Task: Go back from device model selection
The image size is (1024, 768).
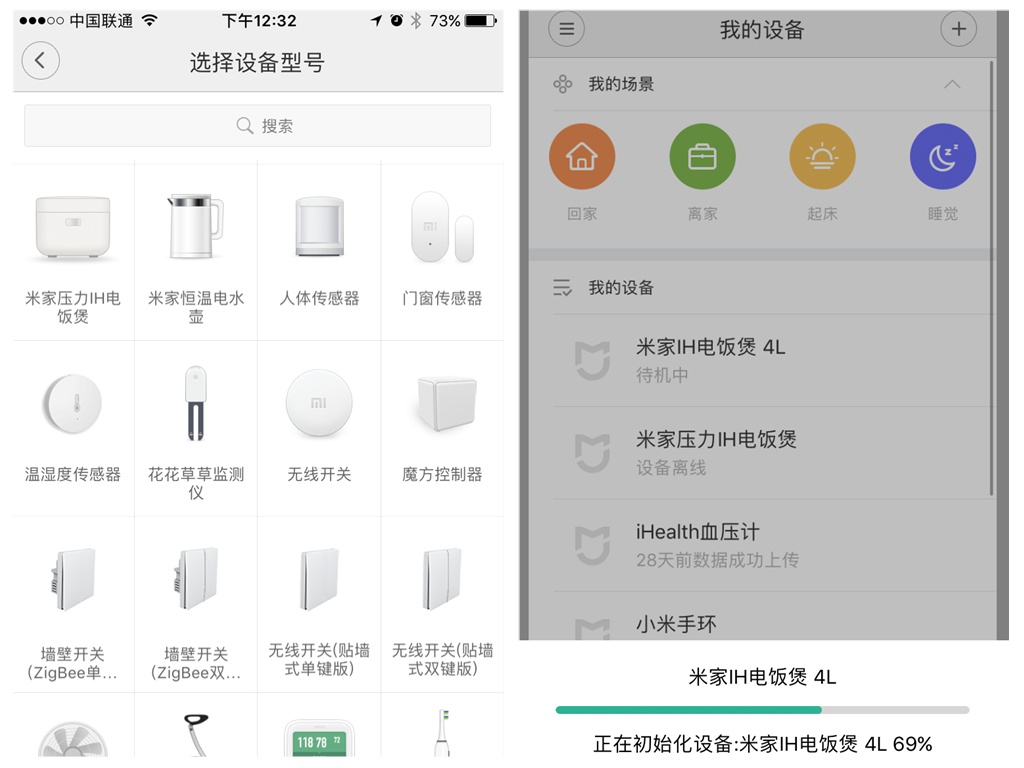Action: coord(40,61)
